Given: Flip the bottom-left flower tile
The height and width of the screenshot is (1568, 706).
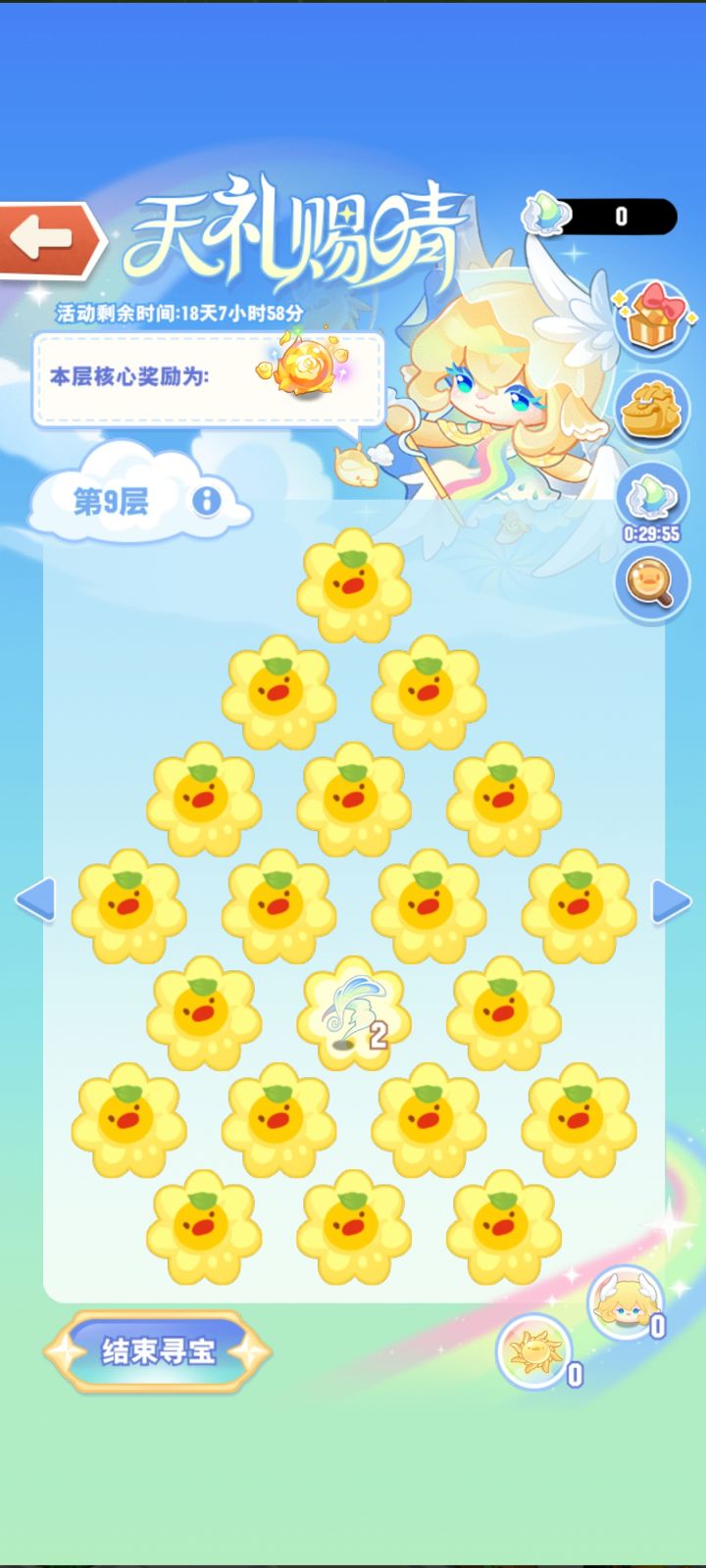Looking at the screenshot, I should point(204,1225).
